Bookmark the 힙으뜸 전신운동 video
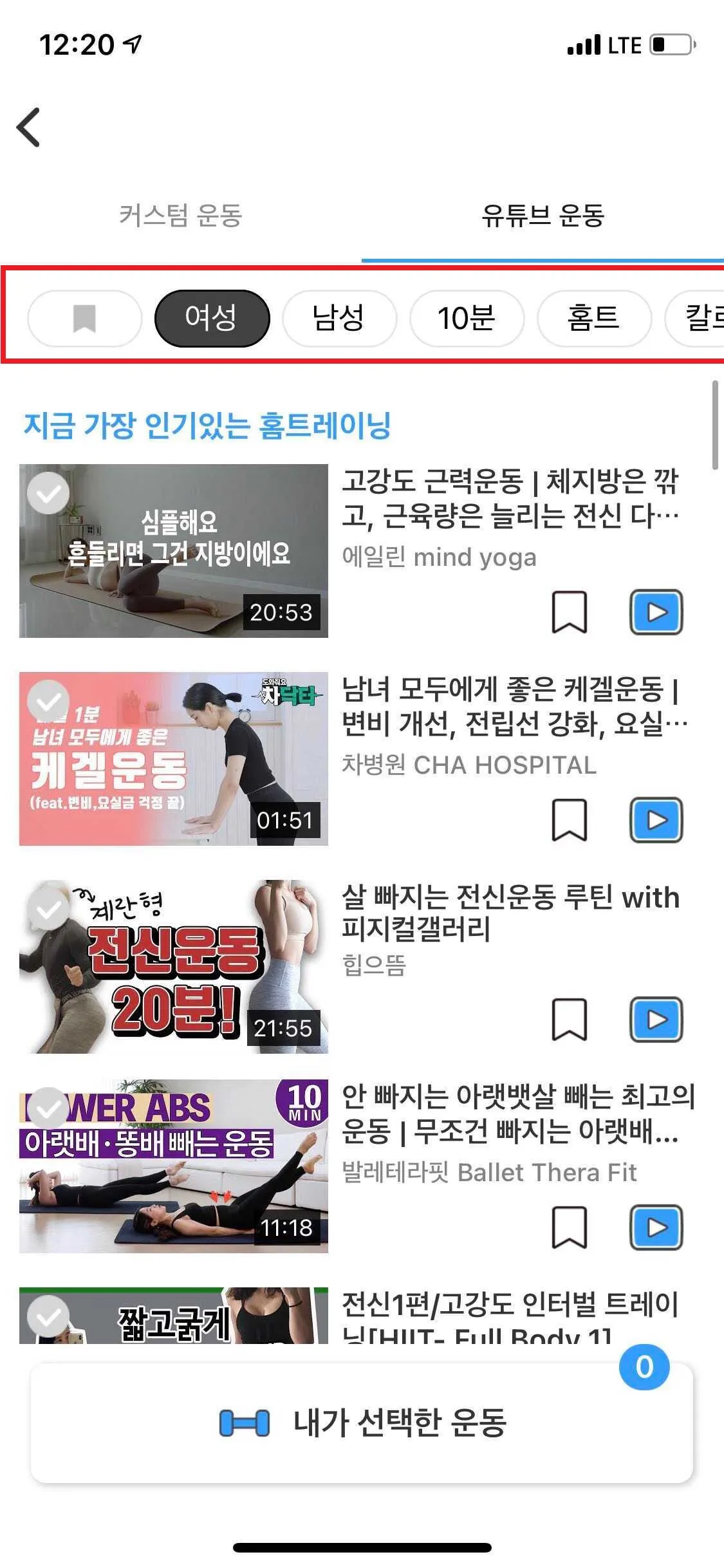This screenshot has height=1568, width=724. point(570,1020)
